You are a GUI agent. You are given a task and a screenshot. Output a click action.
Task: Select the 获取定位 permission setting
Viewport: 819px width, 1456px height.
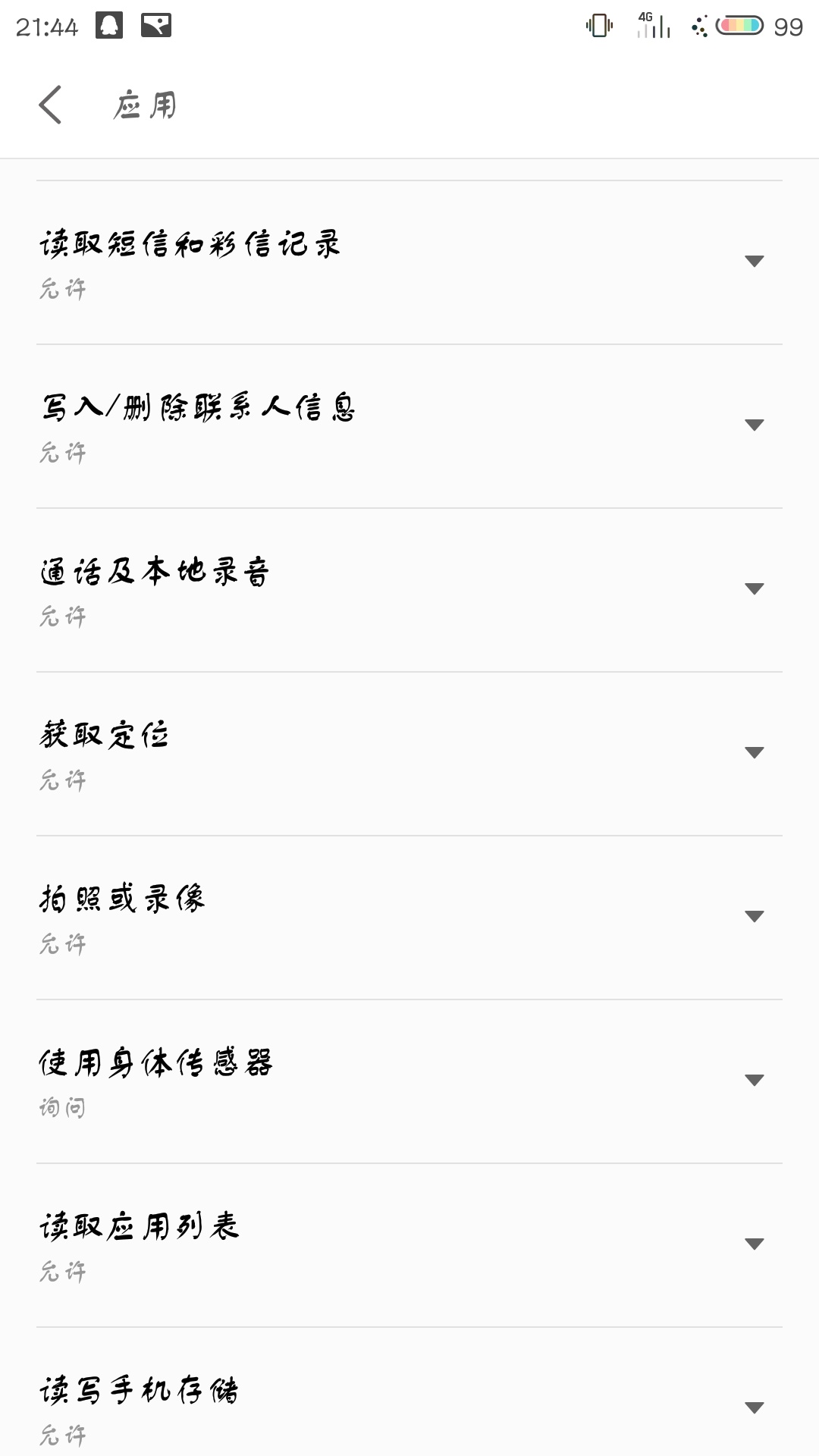(x=754, y=753)
